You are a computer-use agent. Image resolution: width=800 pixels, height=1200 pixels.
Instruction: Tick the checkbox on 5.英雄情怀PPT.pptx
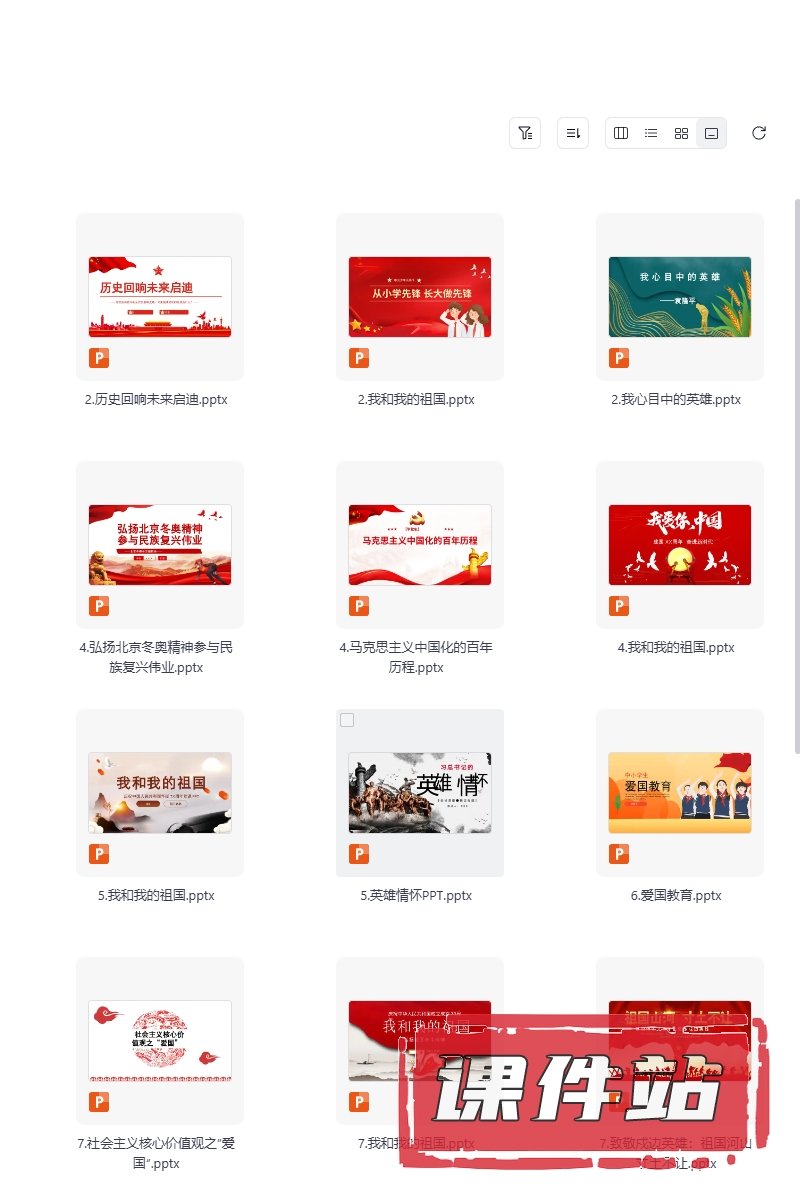click(x=347, y=720)
